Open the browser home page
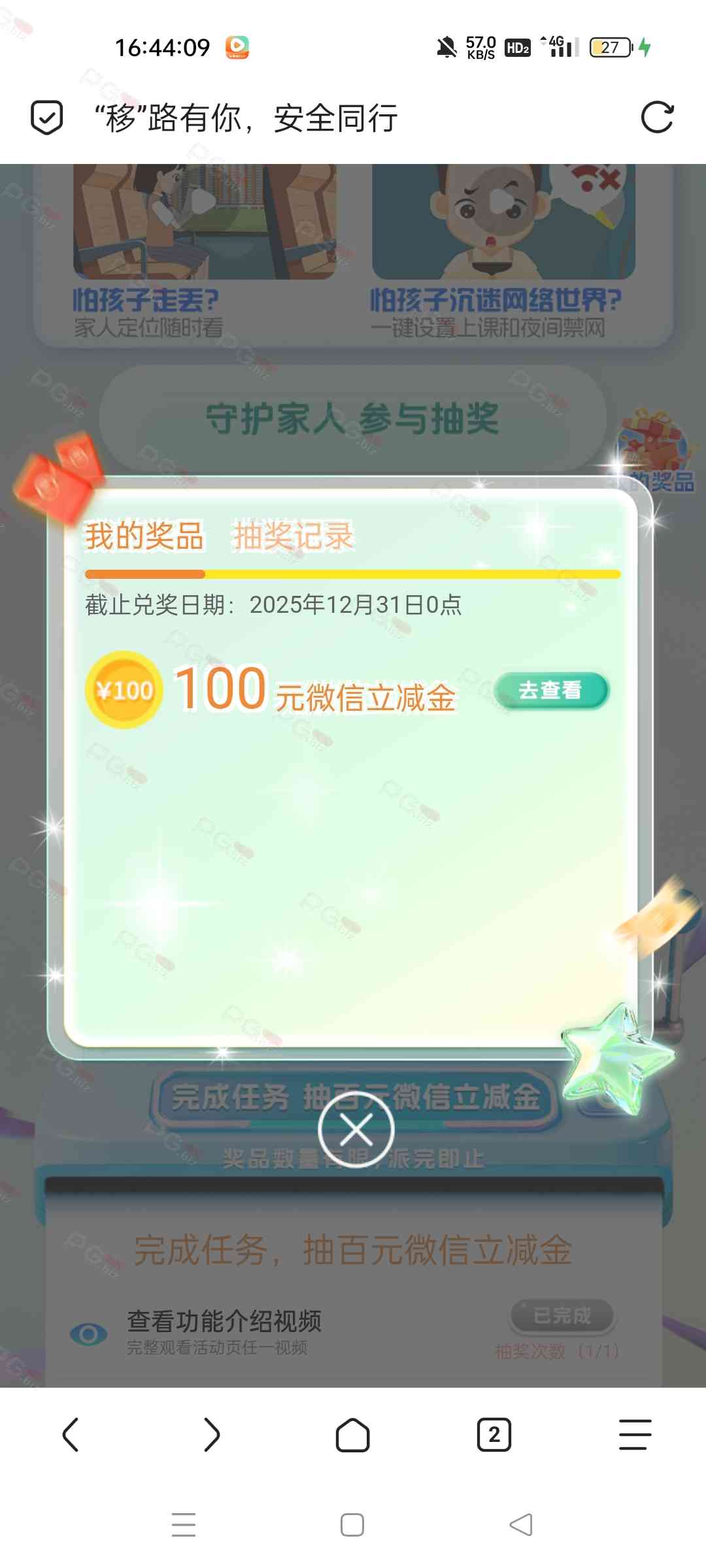Image resolution: width=706 pixels, height=1568 pixels. pyautogui.click(x=352, y=1435)
